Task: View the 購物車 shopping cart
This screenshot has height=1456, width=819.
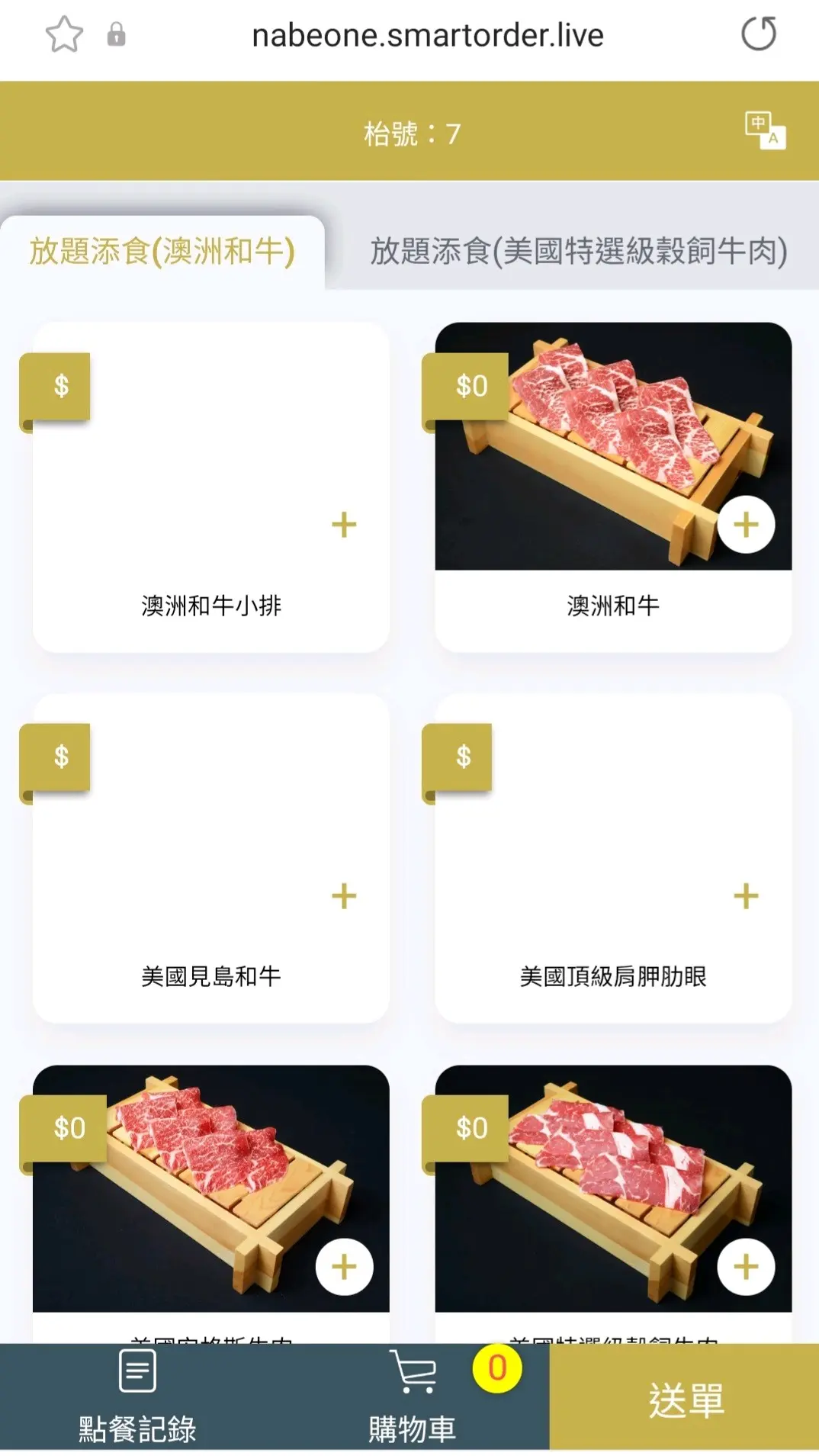Action: 413,1397
